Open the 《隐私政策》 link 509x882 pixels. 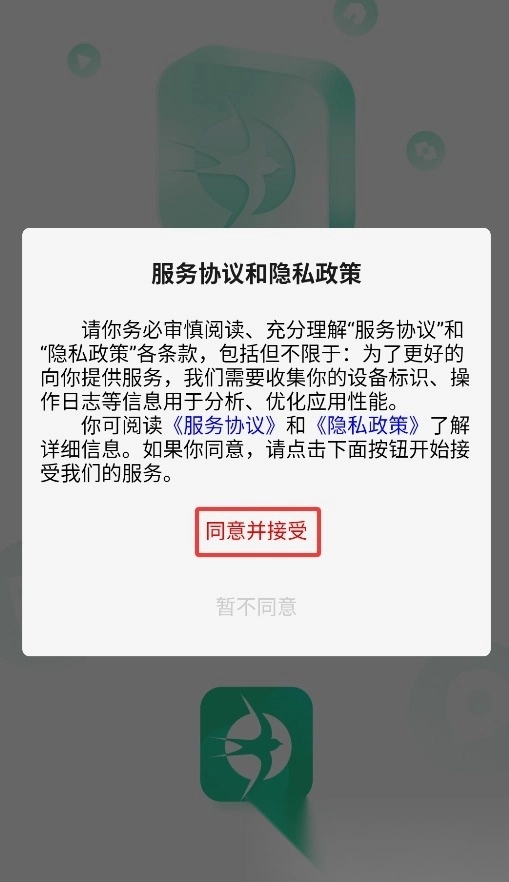tap(368, 425)
